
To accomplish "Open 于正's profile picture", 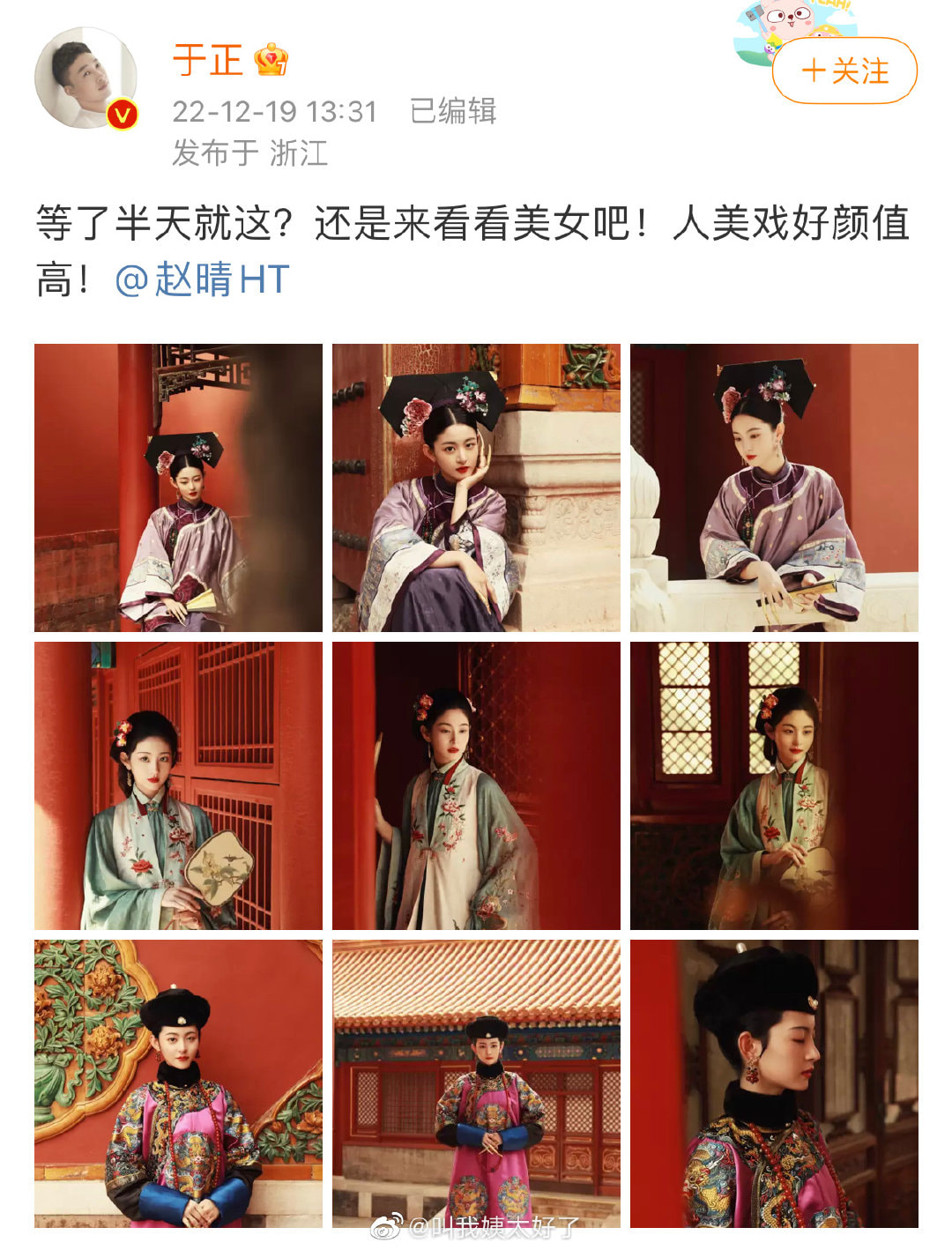I will coord(86,78).
